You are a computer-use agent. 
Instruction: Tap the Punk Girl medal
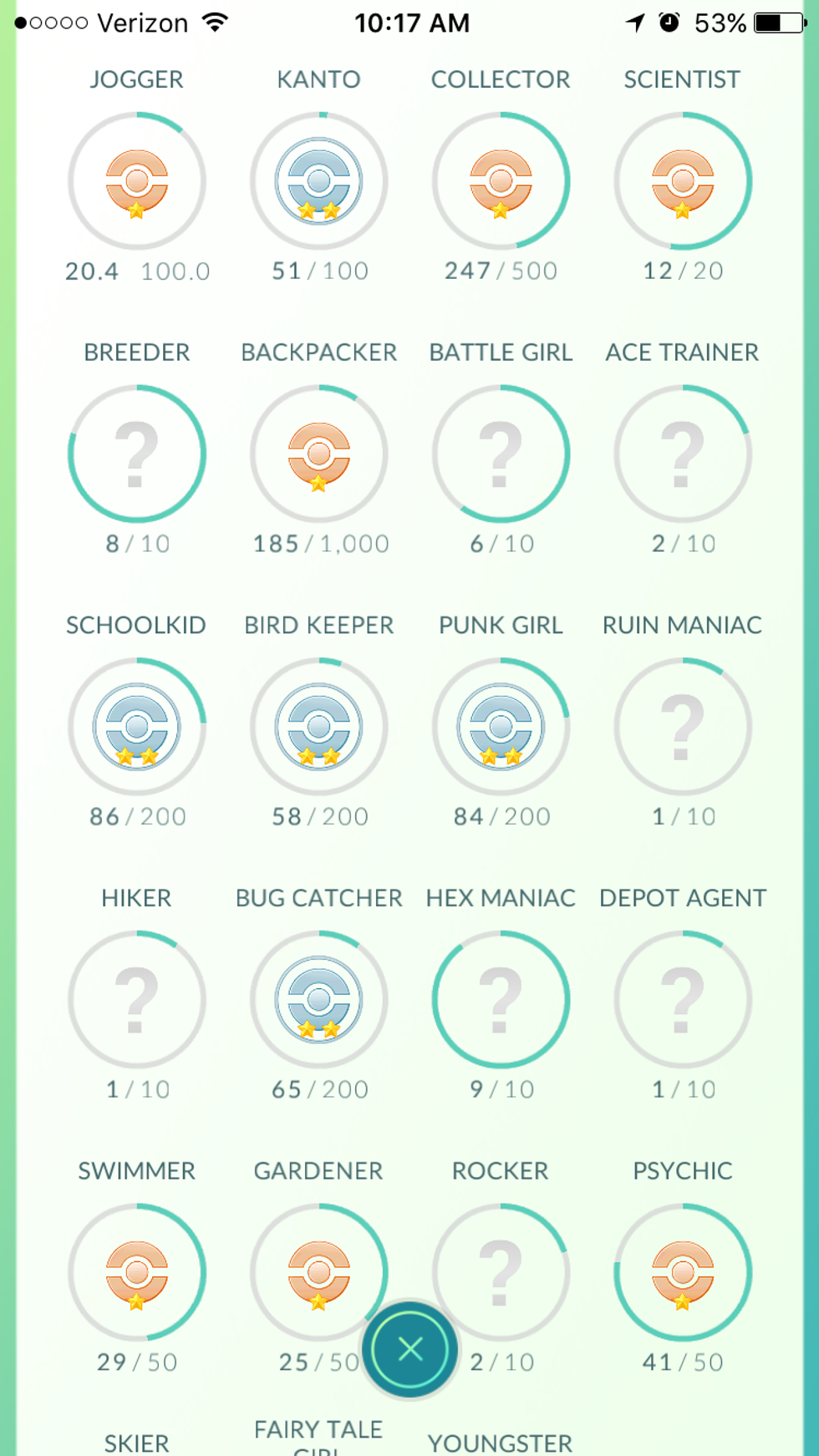(501, 727)
